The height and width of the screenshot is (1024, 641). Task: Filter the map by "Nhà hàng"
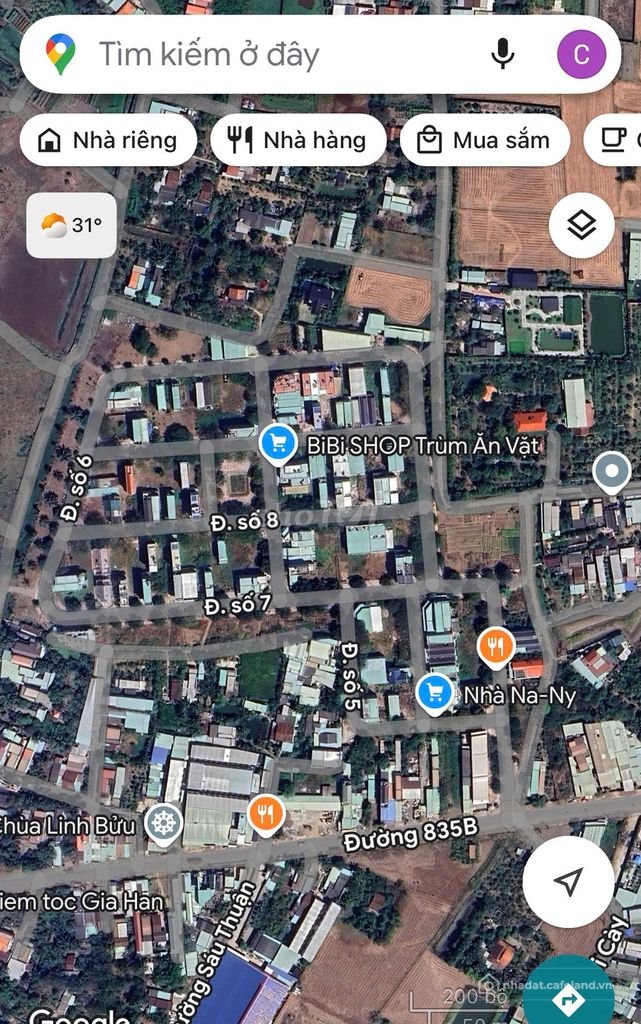[298, 140]
